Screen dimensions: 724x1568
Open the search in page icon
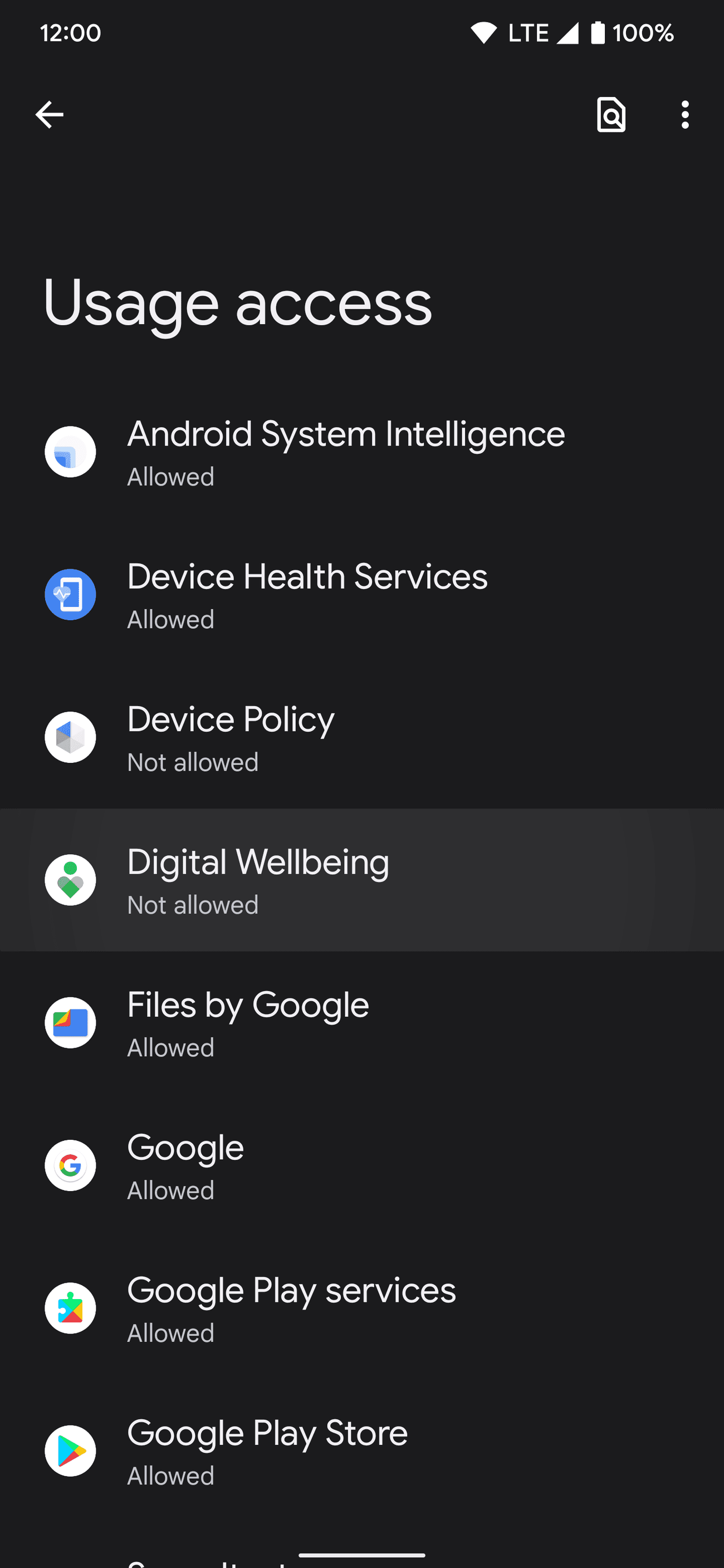coord(611,115)
